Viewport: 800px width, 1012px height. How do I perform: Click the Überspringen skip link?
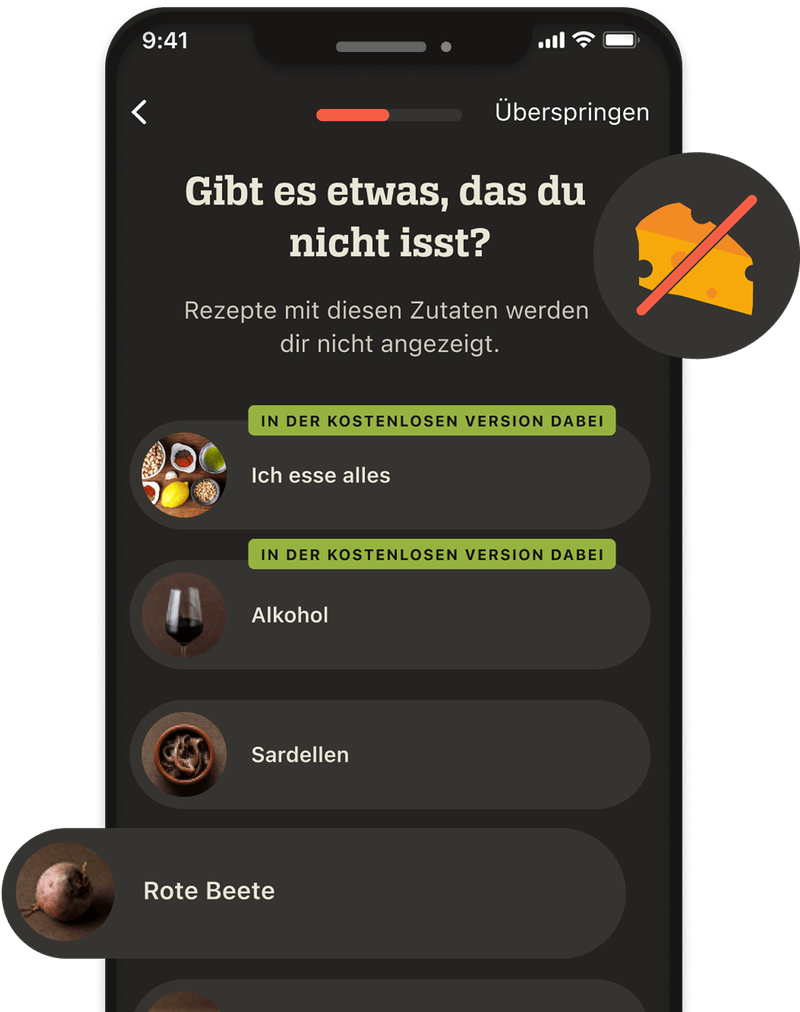pos(572,113)
